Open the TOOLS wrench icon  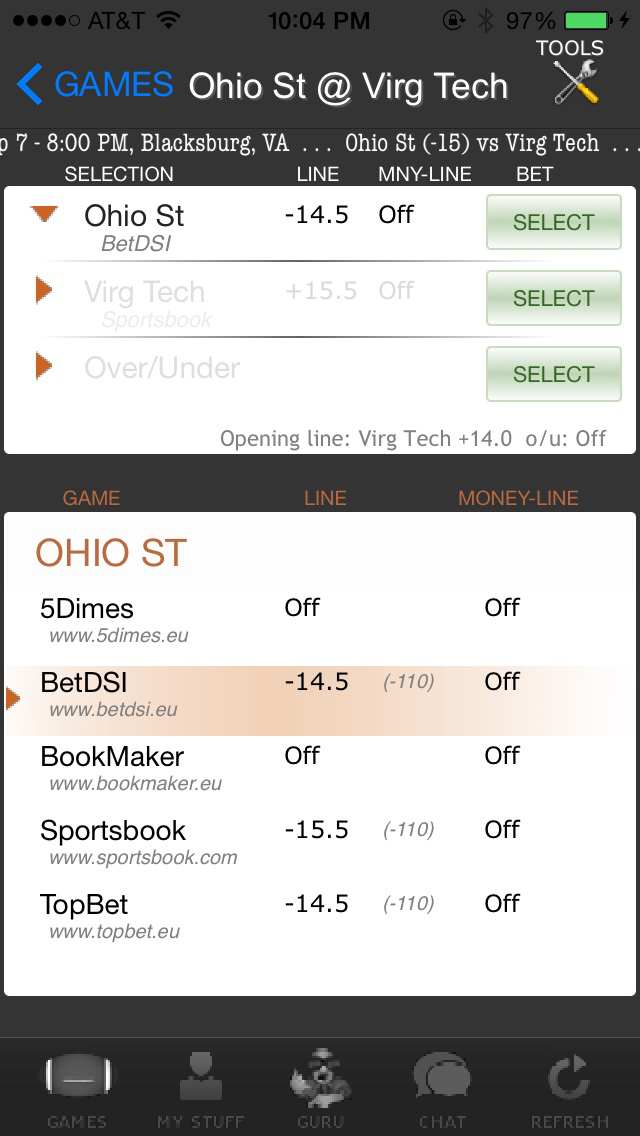coord(576,80)
